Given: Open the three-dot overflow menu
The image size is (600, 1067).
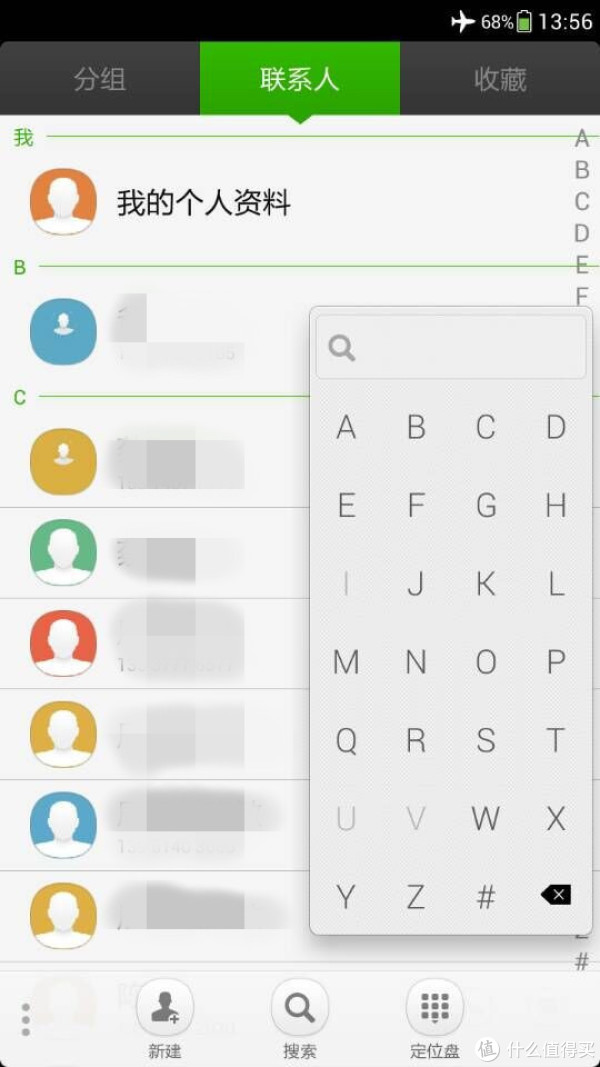Looking at the screenshot, I should point(26,1019).
